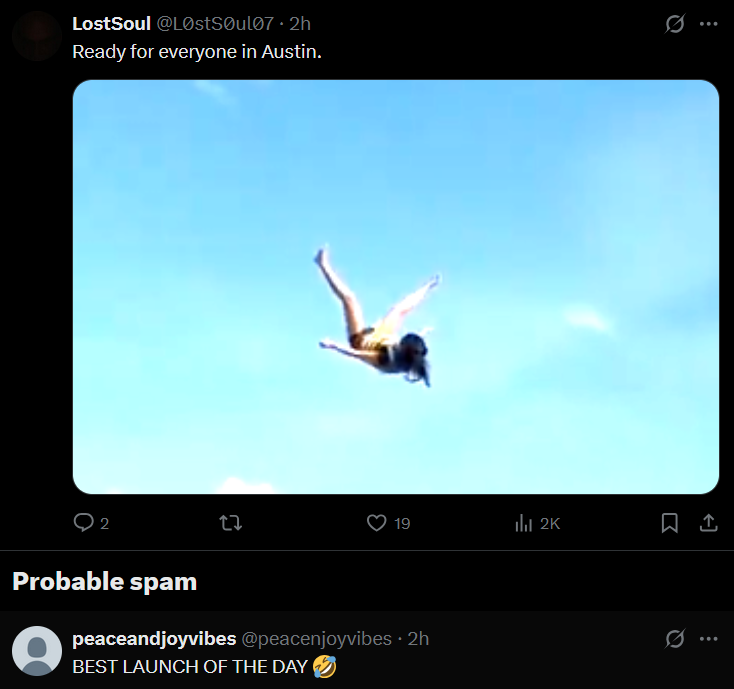Like LostSoul's post
Screen dimensions: 734x689
(377, 522)
